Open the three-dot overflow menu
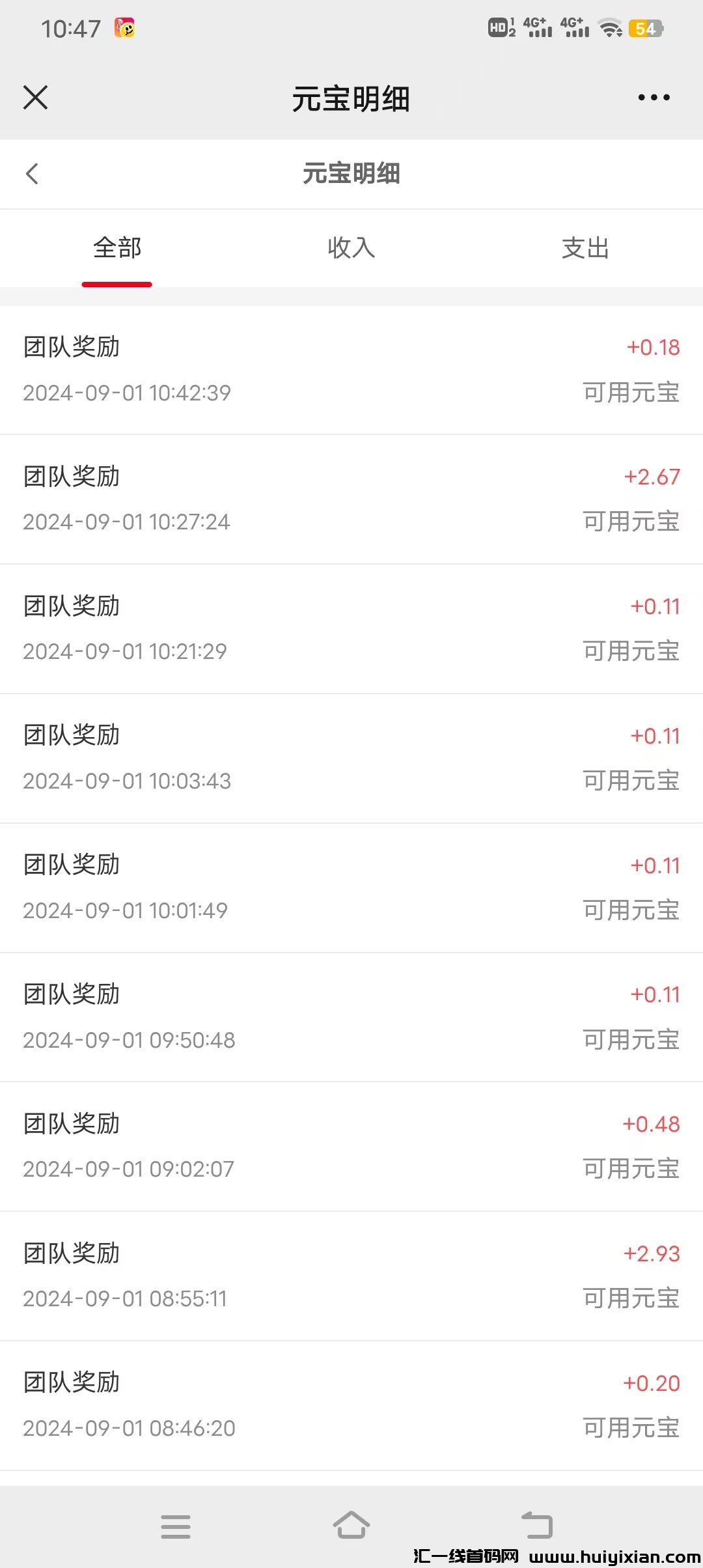 click(654, 98)
